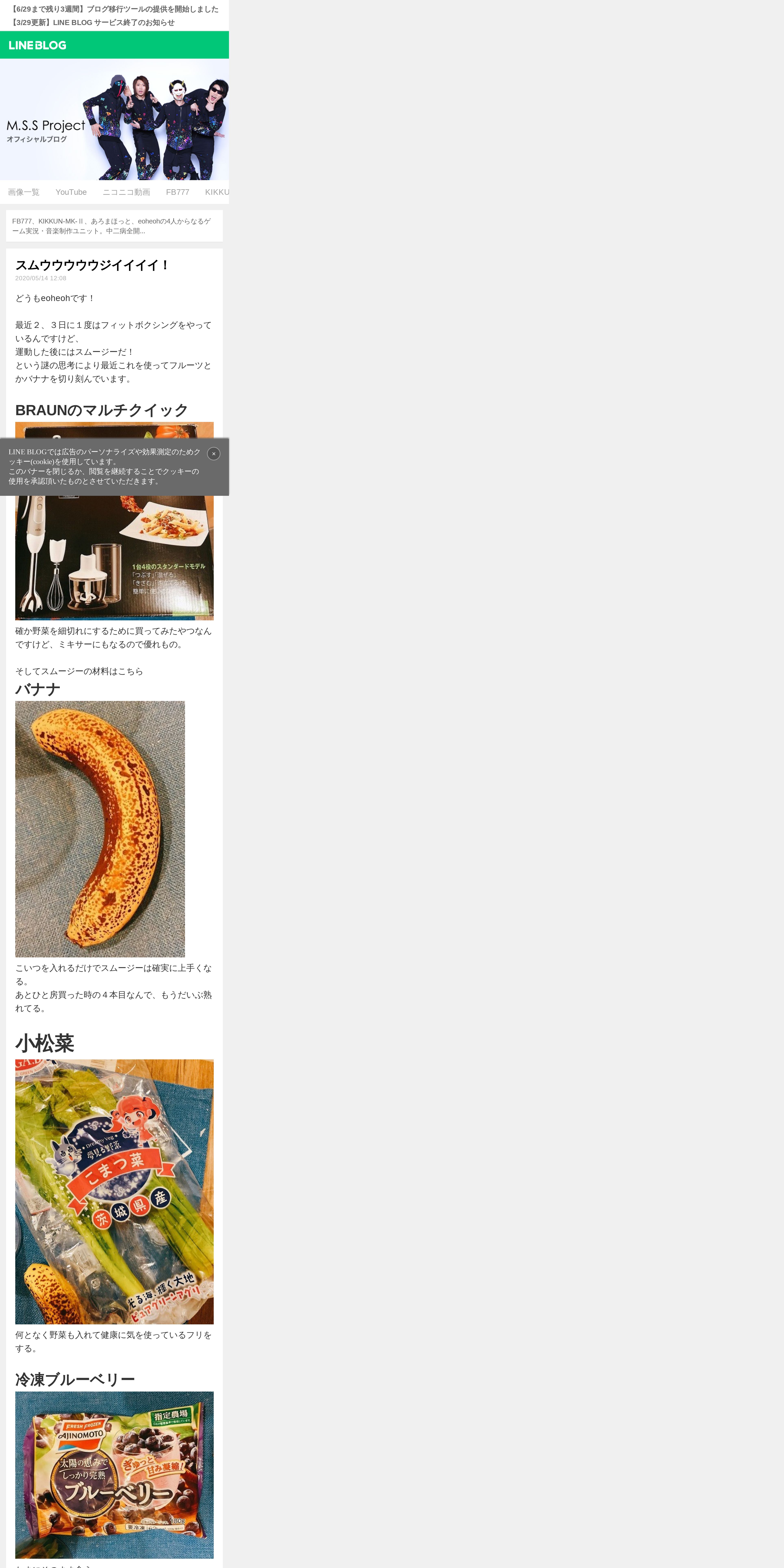Dismiss the cookie notice banner
The image size is (784, 1568).
(x=214, y=453)
